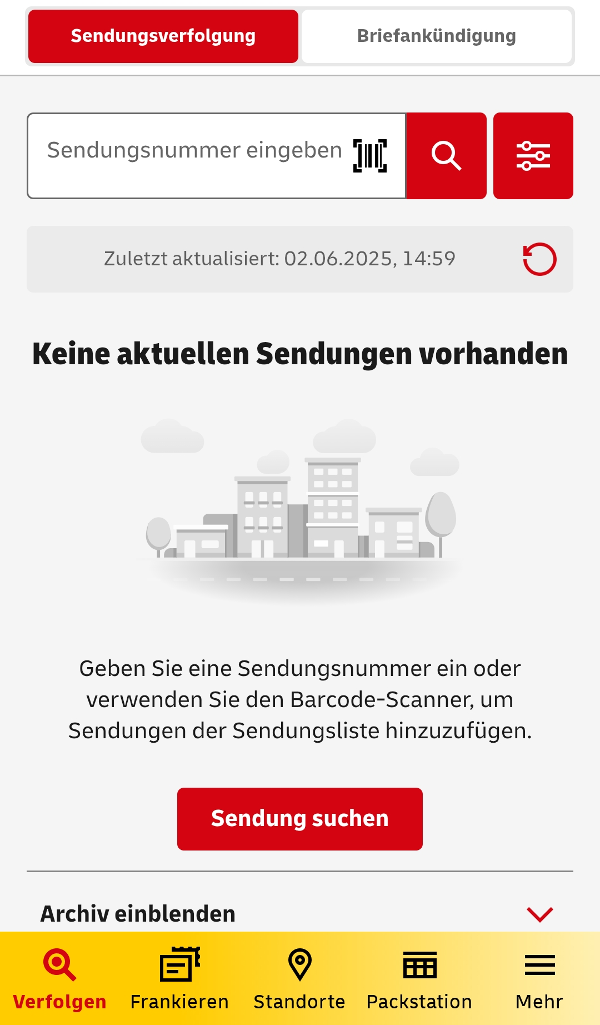Viewport: 600px width, 1025px height.
Task: Open the Mehr menu
Action: coord(539,980)
